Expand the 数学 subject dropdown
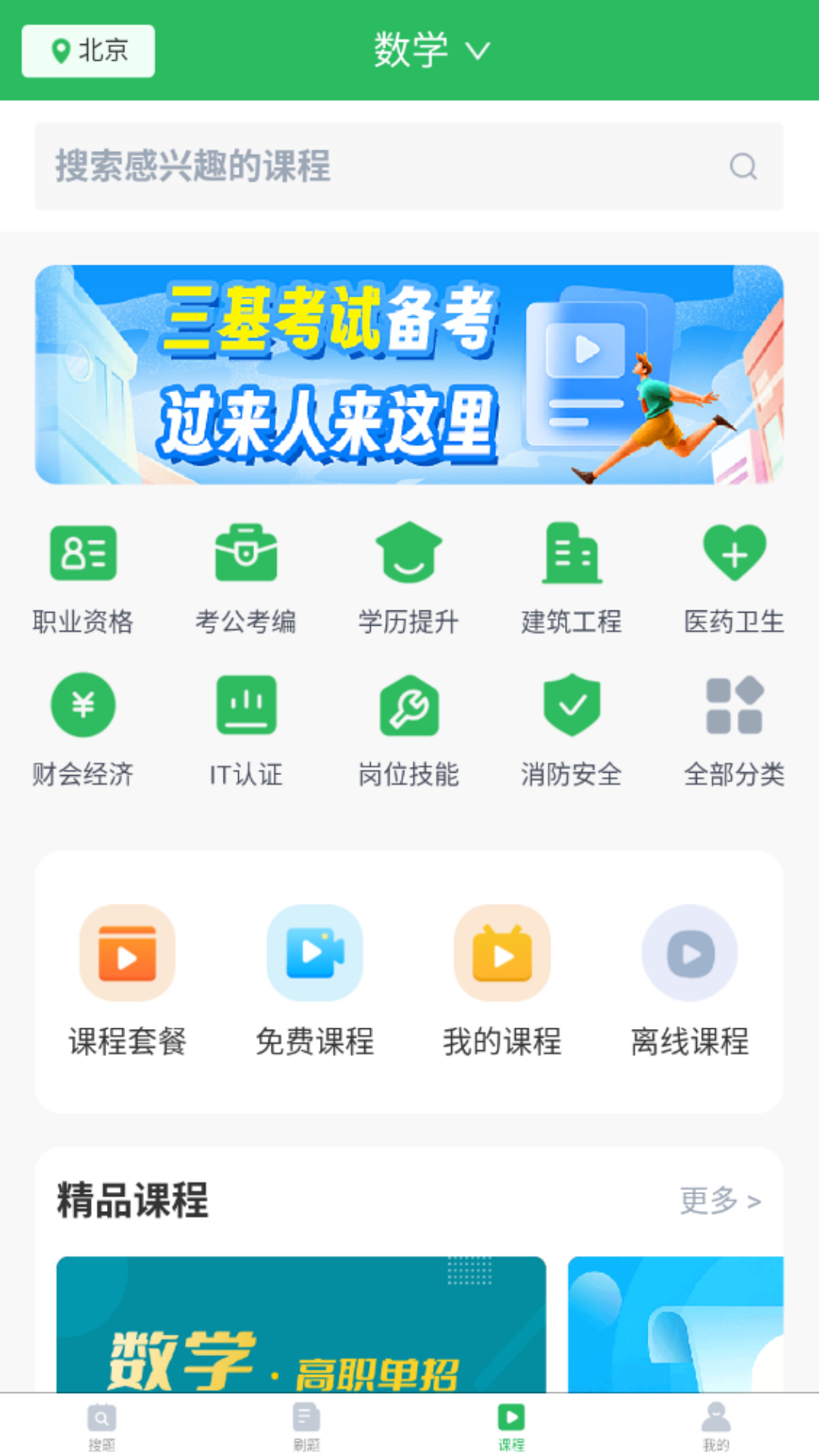The width and height of the screenshot is (819, 1456). (429, 50)
